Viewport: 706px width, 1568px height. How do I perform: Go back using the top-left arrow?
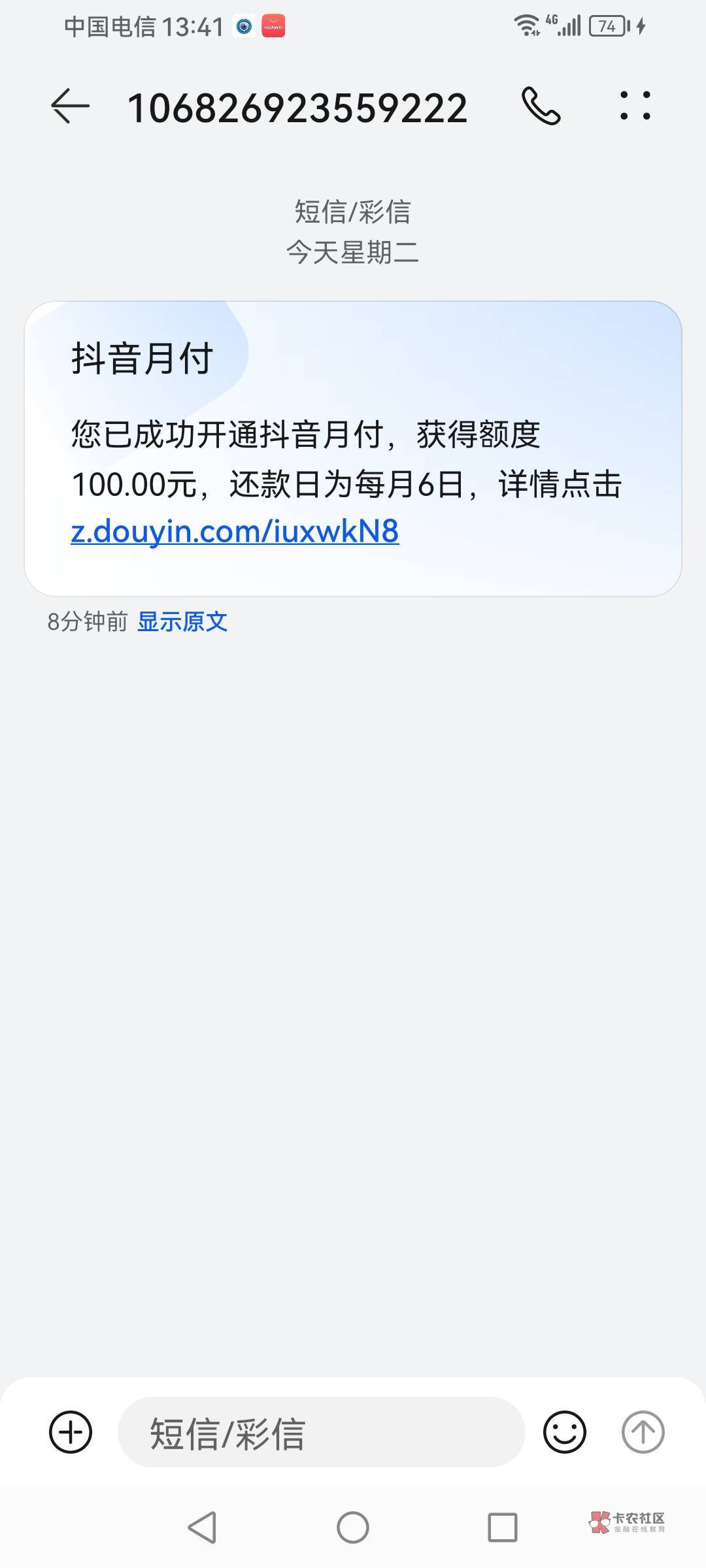pyautogui.click(x=70, y=106)
